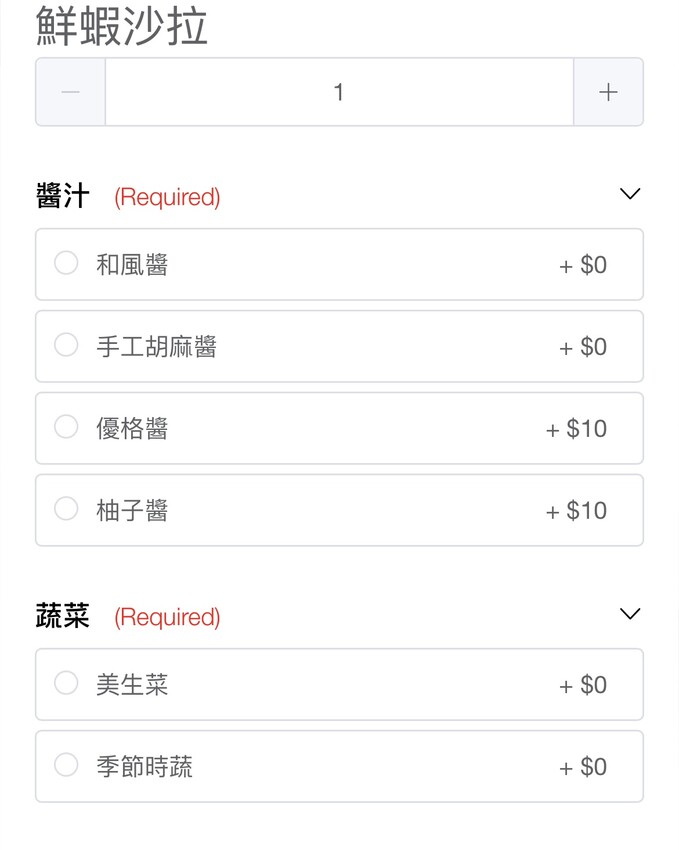
Task: Choose 手工胡麻醬 sauce option
Action: (66, 346)
